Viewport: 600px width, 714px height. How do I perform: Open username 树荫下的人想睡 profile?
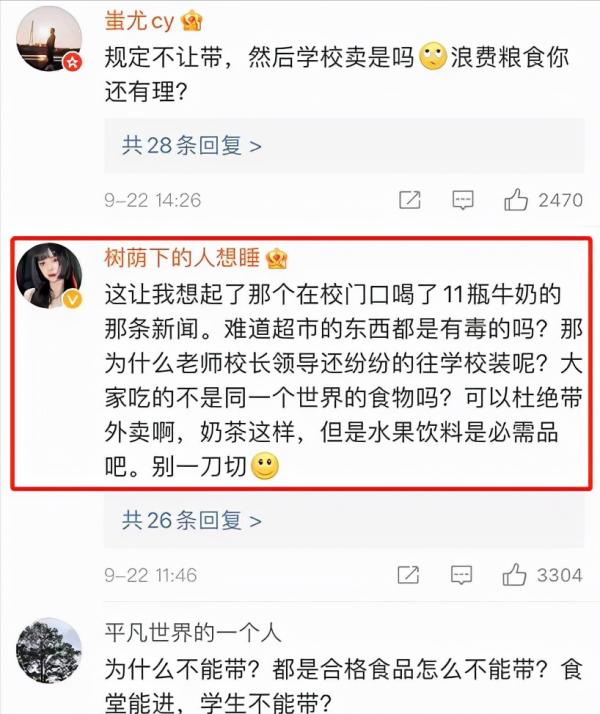[182, 258]
